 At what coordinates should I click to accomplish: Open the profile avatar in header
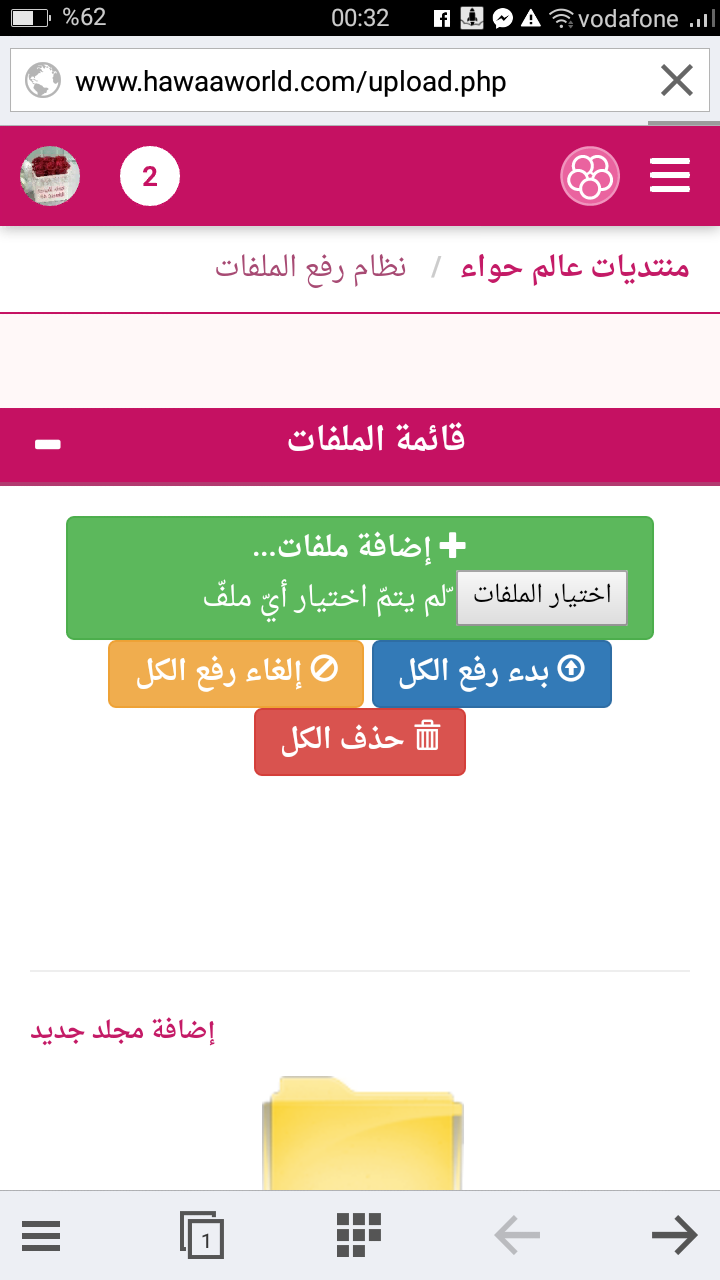click(x=50, y=176)
